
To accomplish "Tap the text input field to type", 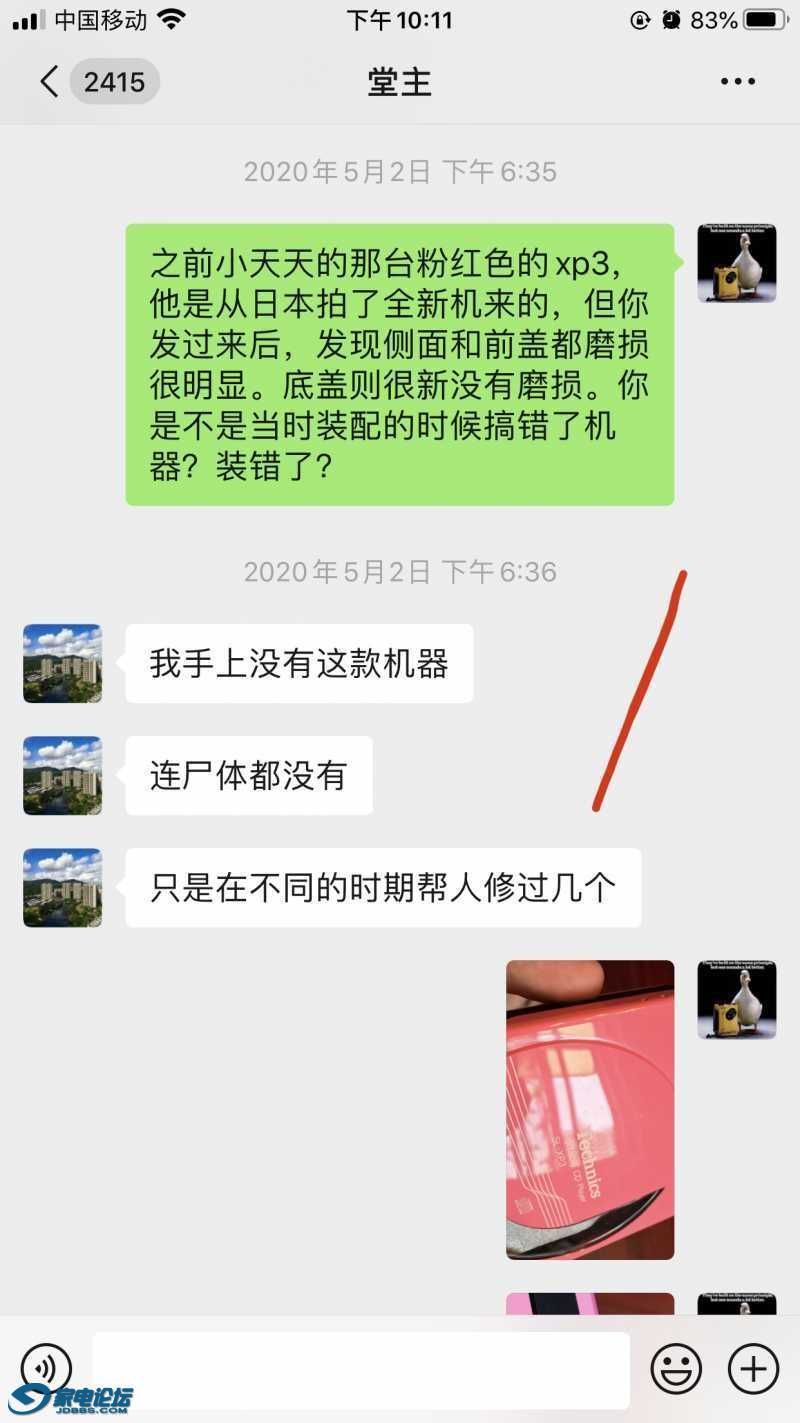I will pyautogui.click(x=360, y=1369).
